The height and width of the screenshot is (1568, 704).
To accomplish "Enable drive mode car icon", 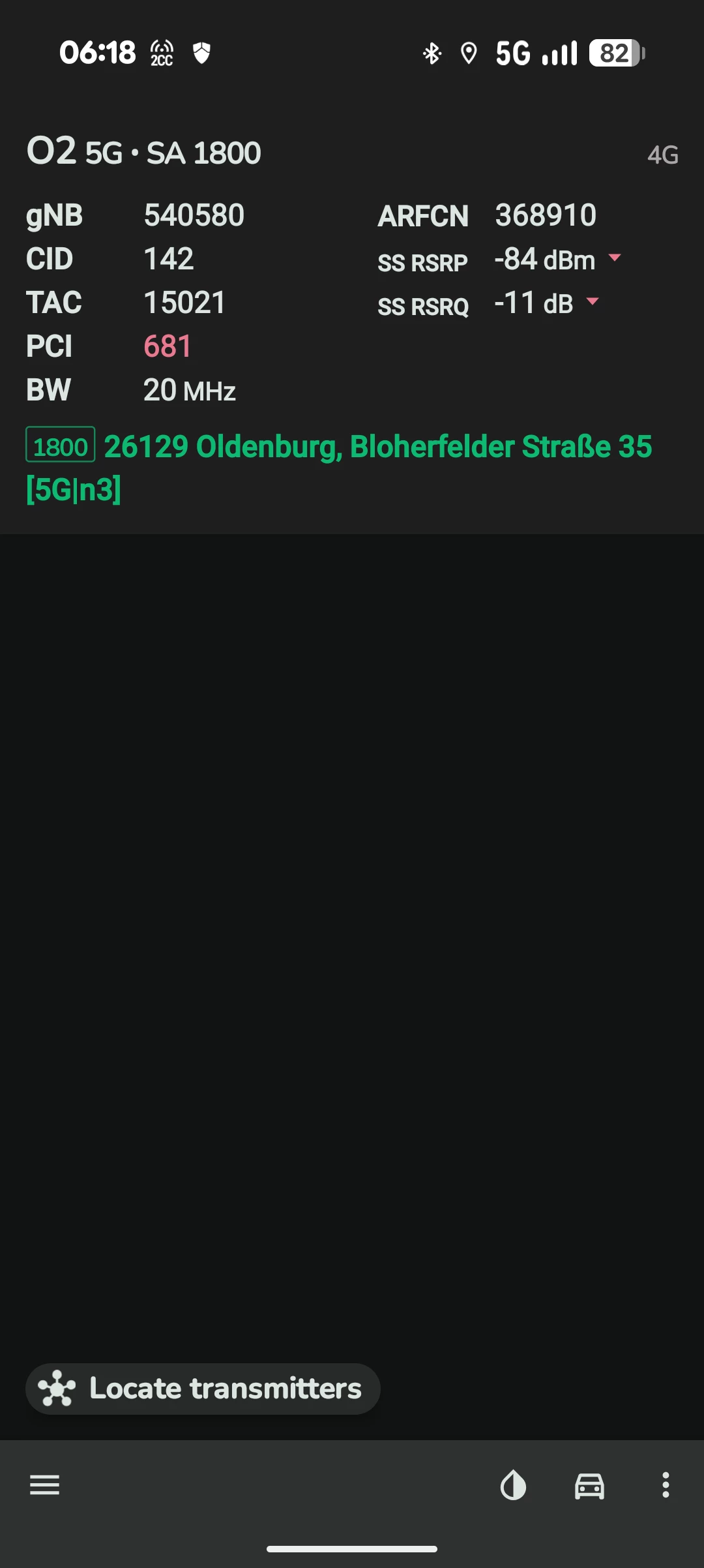I will click(589, 1485).
